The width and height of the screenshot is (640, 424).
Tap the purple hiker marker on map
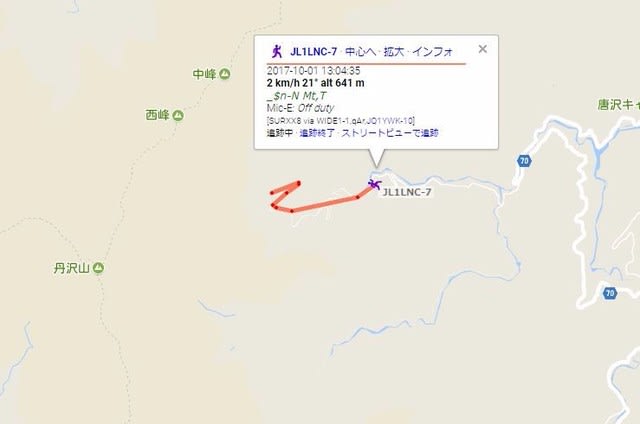click(x=374, y=185)
